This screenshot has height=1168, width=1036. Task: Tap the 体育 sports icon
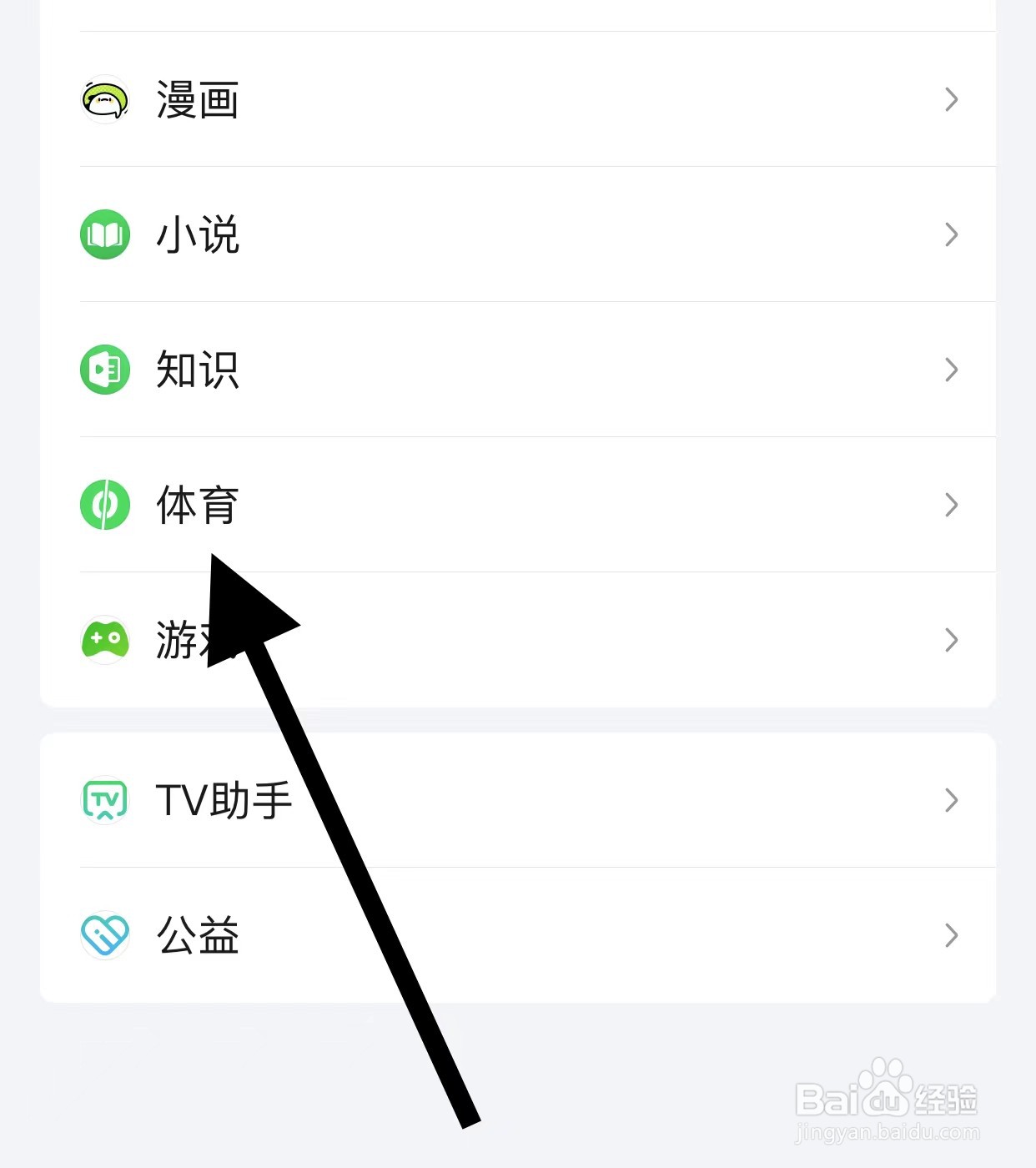[x=104, y=505]
